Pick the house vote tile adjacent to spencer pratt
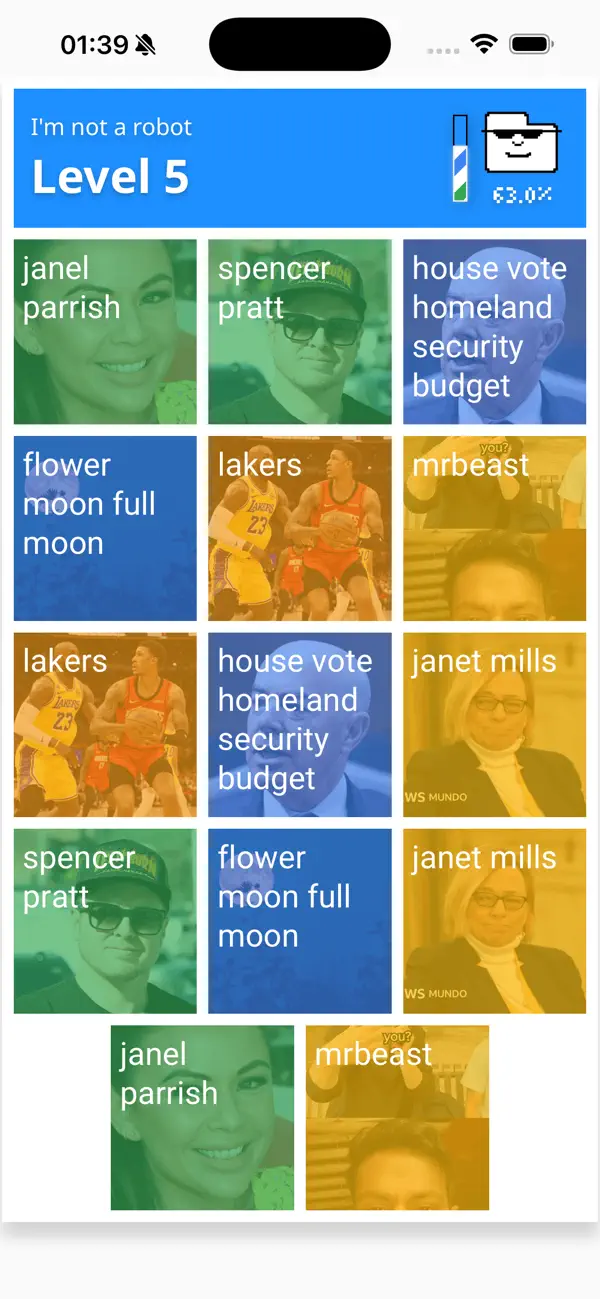 pos(494,332)
